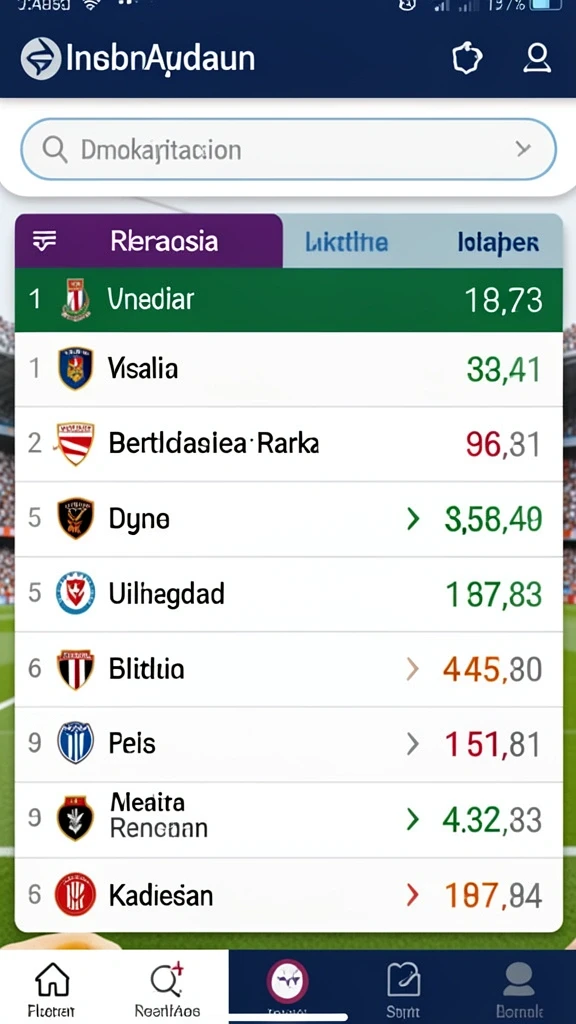Open the center circular tab in the bottom bar
This screenshot has height=1024, width=576.
click(287, 982)
